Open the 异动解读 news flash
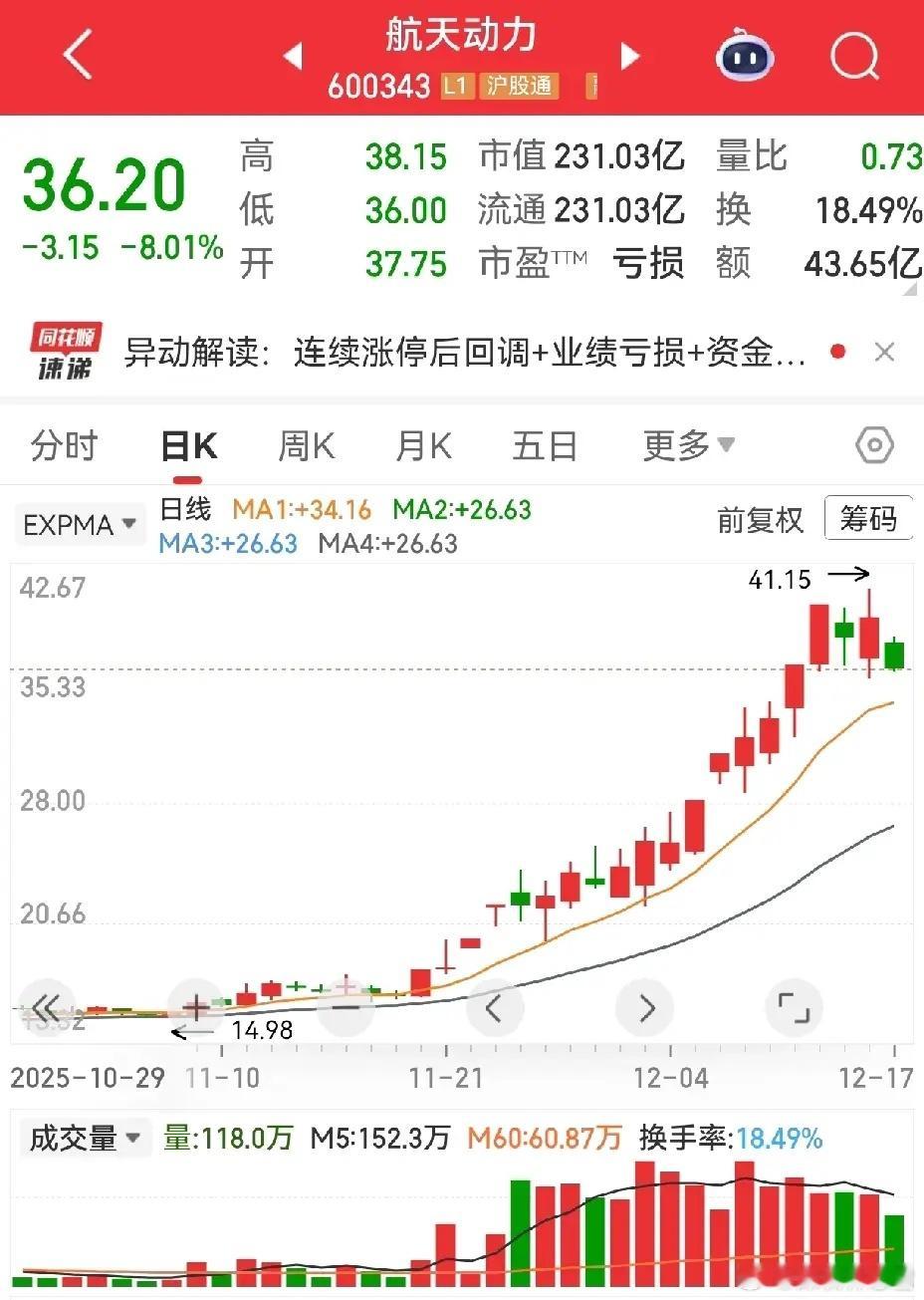Screen dimensions: 924x1300 (x=465, y=353)
